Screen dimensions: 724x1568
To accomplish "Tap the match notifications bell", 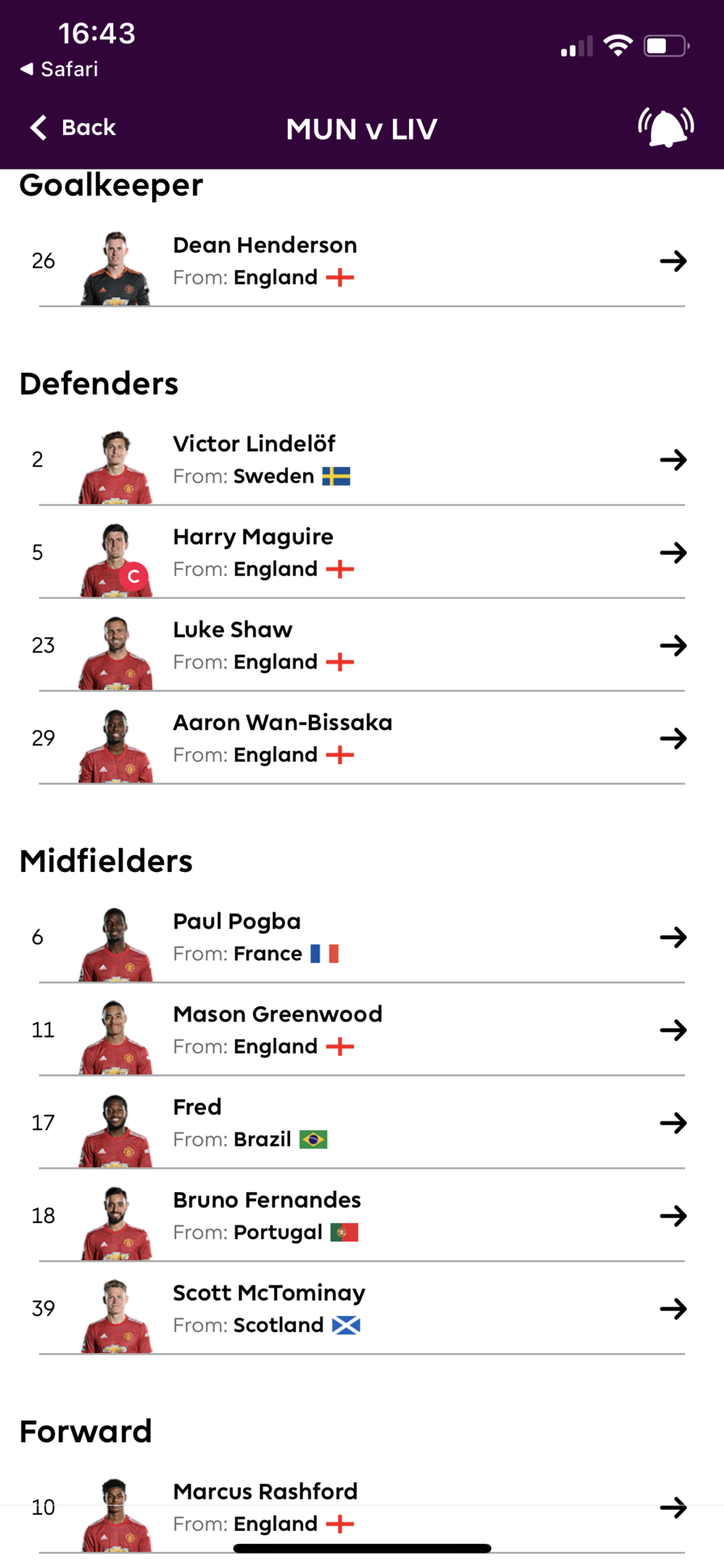I will 666,128.
